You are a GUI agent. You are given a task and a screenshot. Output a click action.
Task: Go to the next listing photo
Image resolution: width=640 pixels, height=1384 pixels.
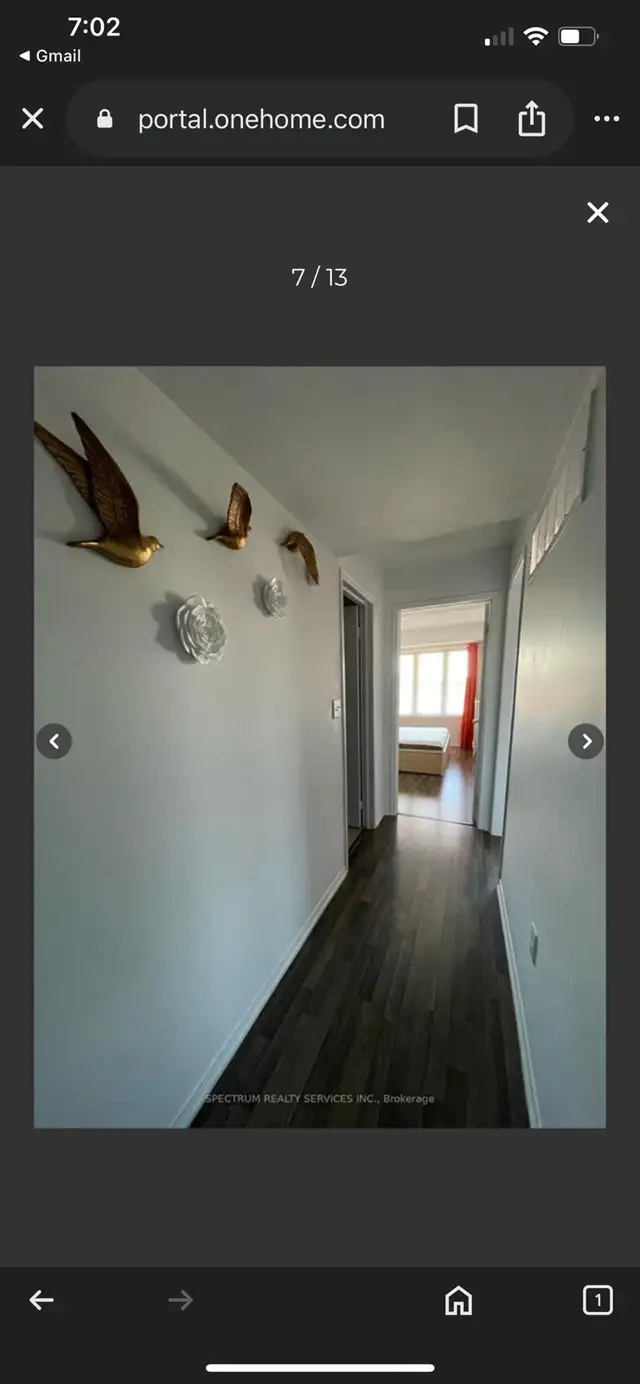click(x=586, y=741)
